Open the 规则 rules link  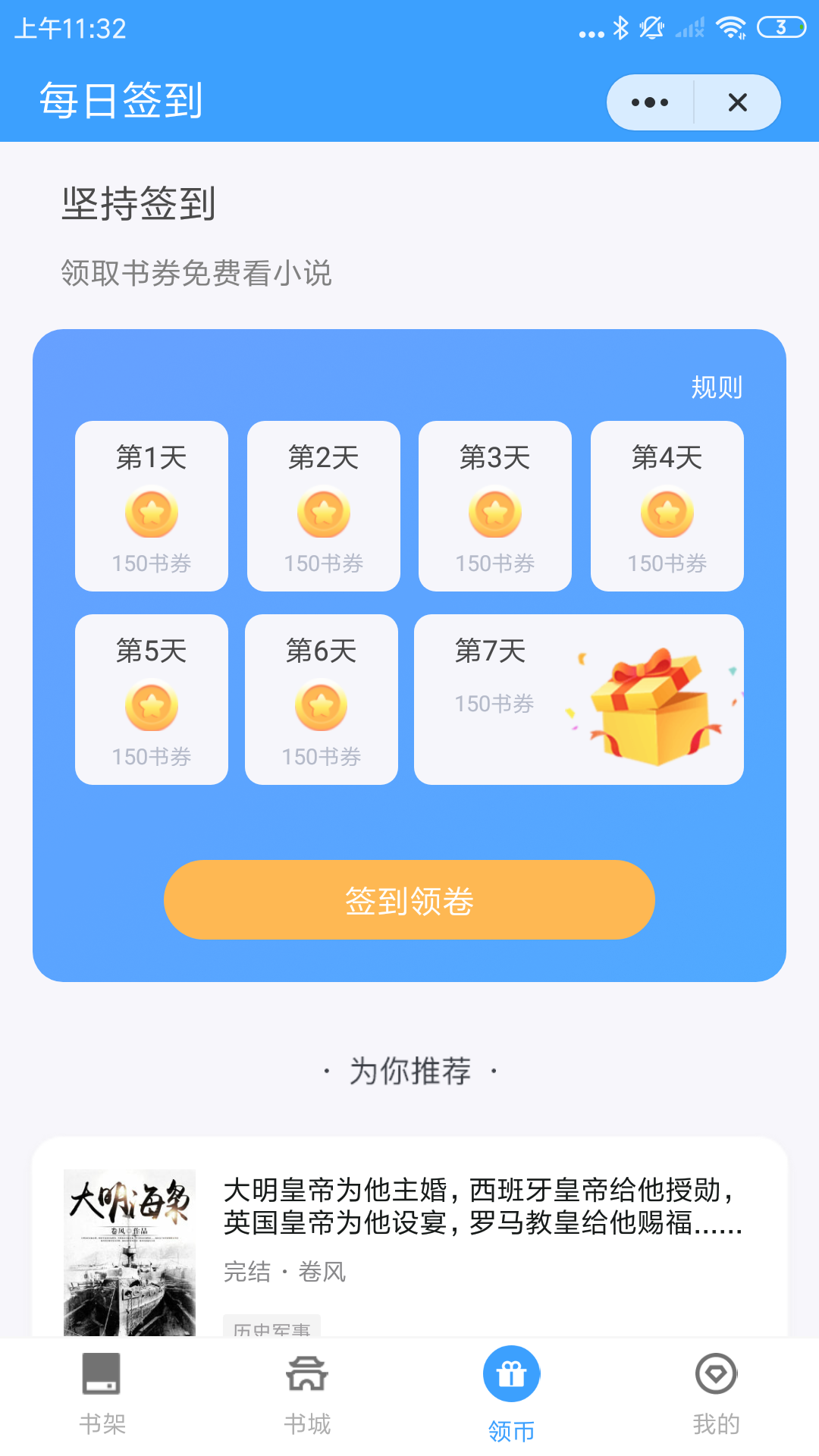[717, 385]
